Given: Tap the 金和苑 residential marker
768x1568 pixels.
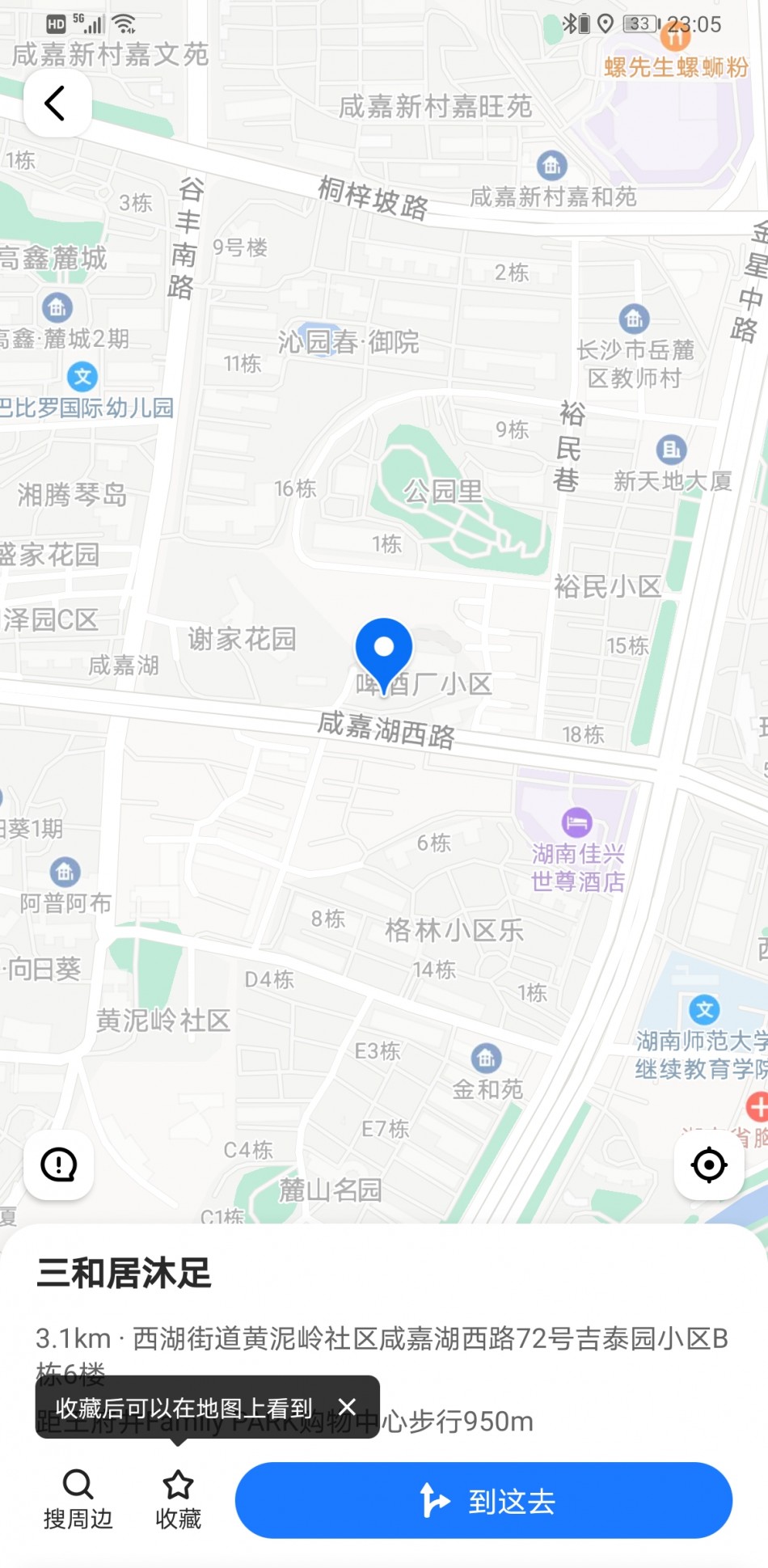Looking at the screenshot, I should tap(486, 1058).
